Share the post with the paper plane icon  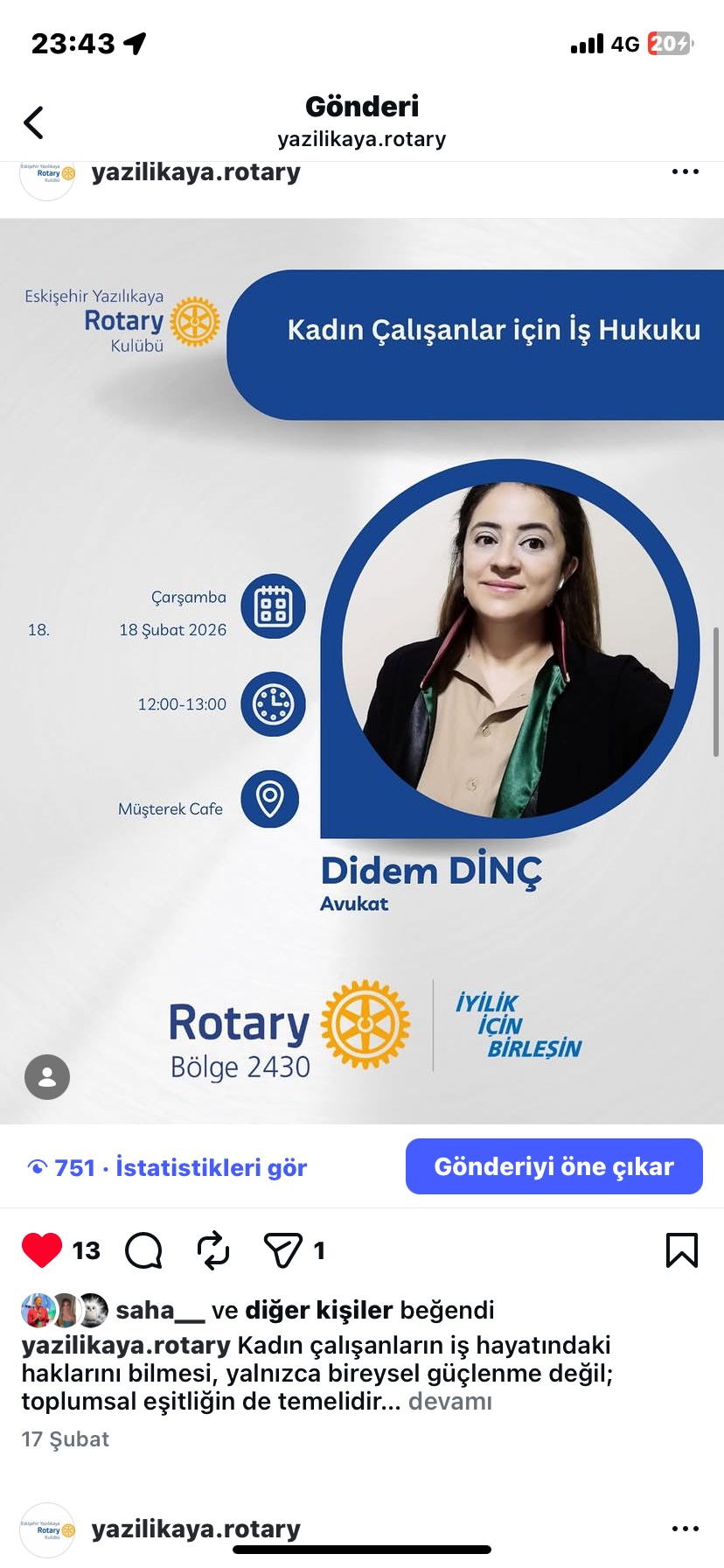(x=282, y=1250)
